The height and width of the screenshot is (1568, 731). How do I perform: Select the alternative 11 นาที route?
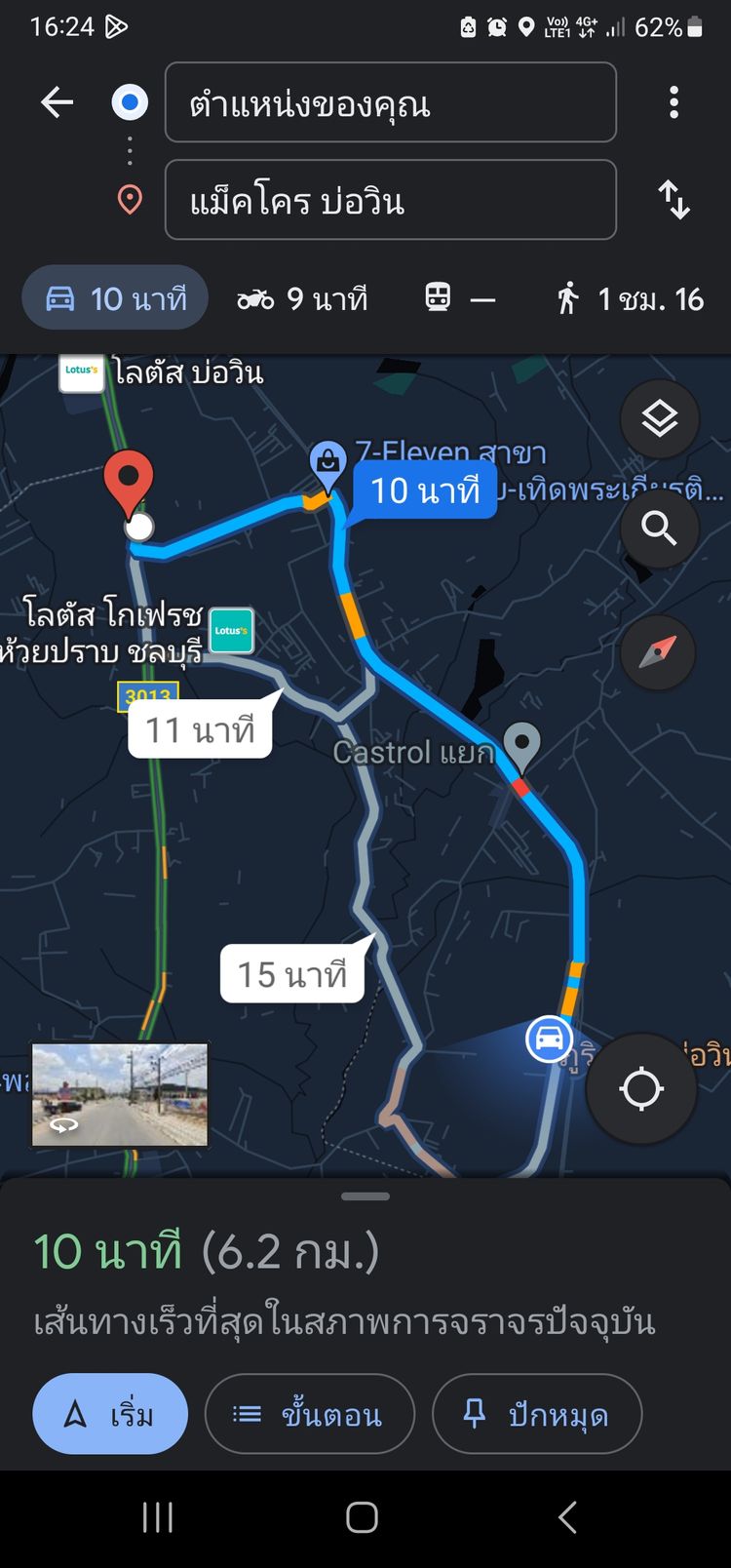[x=200, y=729]
